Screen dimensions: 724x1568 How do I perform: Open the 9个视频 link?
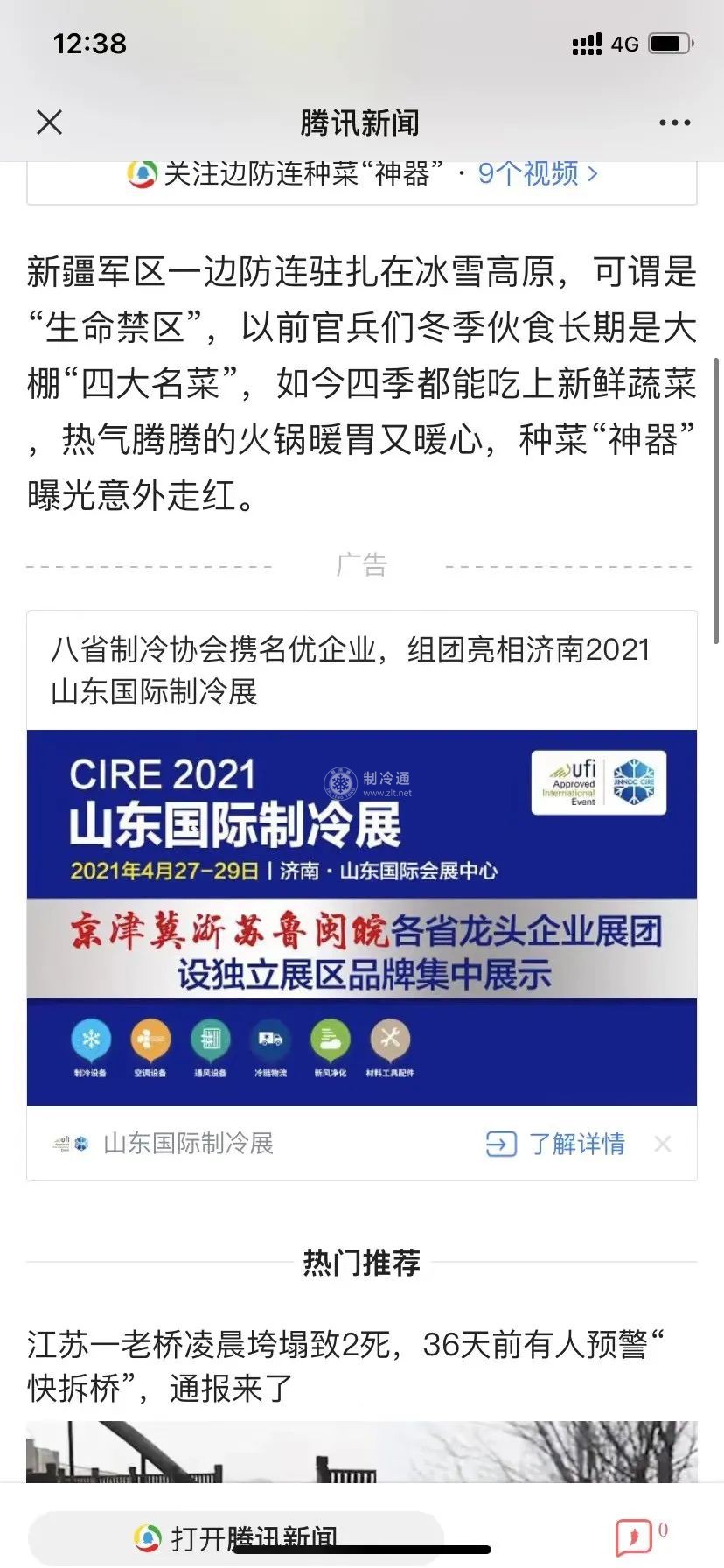[537, 174]
